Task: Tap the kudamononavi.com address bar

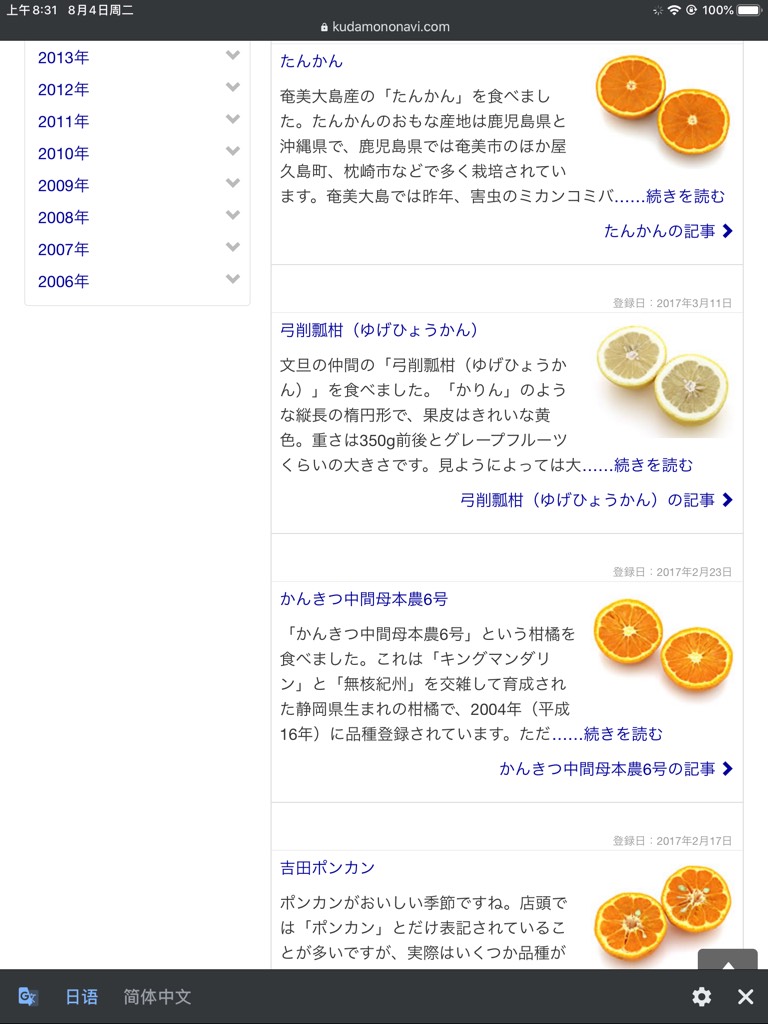Action: pyautogui.click(x=384, y=27)
